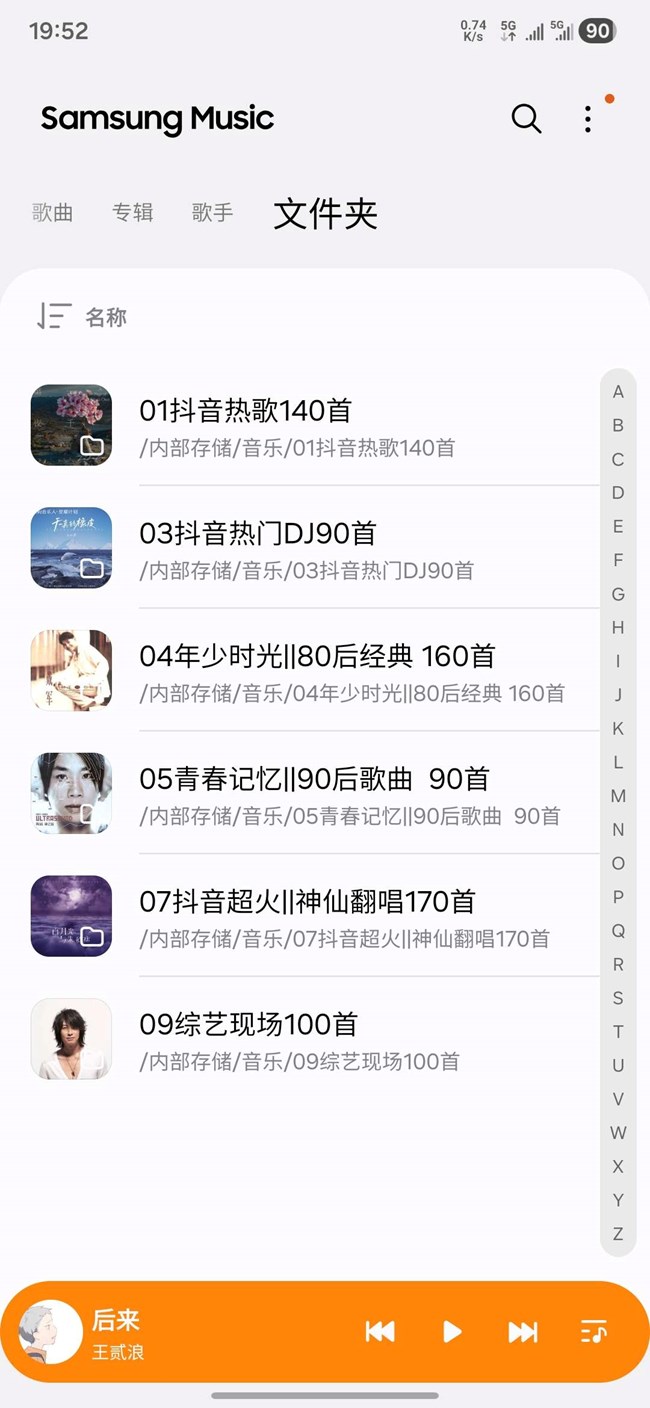This screenshot has height=1408, width=650.
Task: Open the current play queue
Action: pyautogui.click(x=594, y=1331)
